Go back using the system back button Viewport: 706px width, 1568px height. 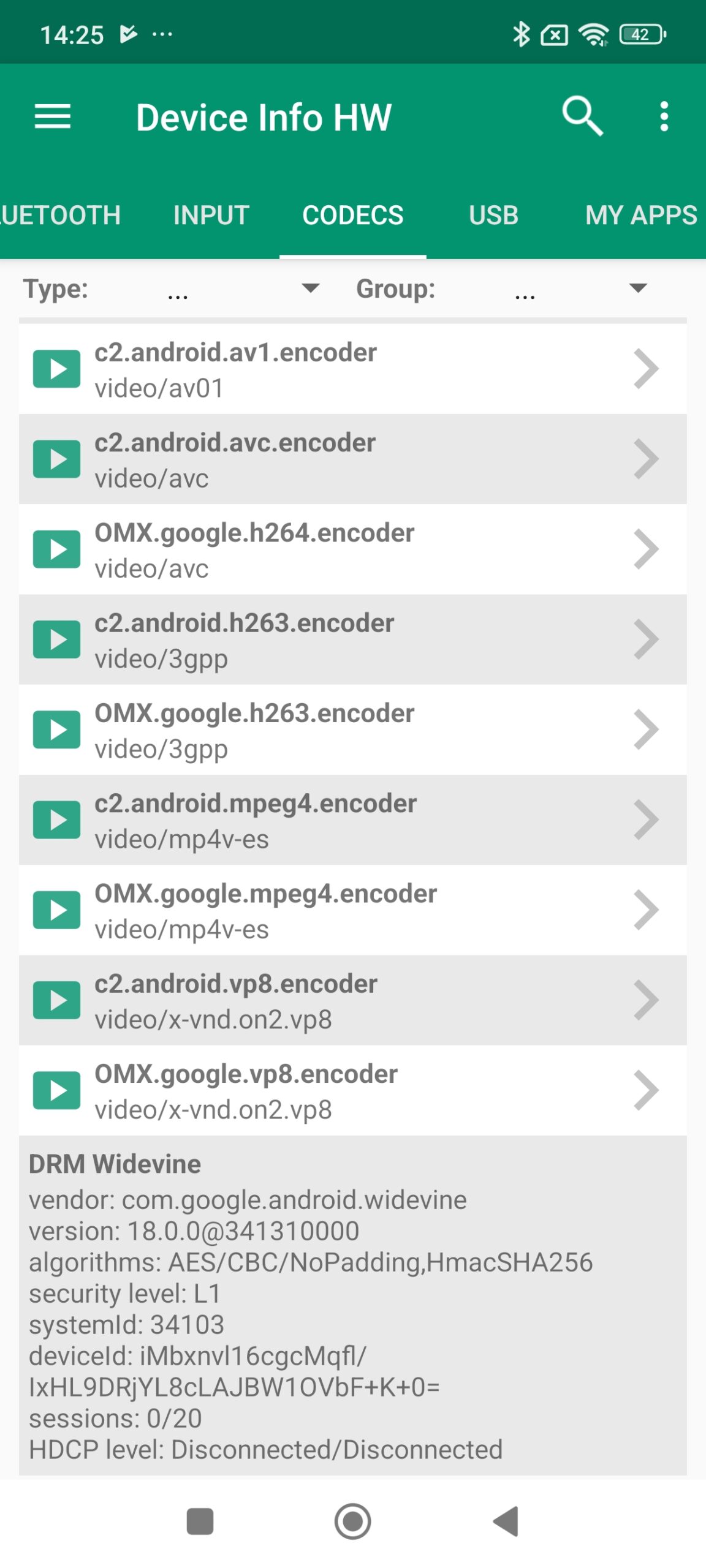point(506,1521)
